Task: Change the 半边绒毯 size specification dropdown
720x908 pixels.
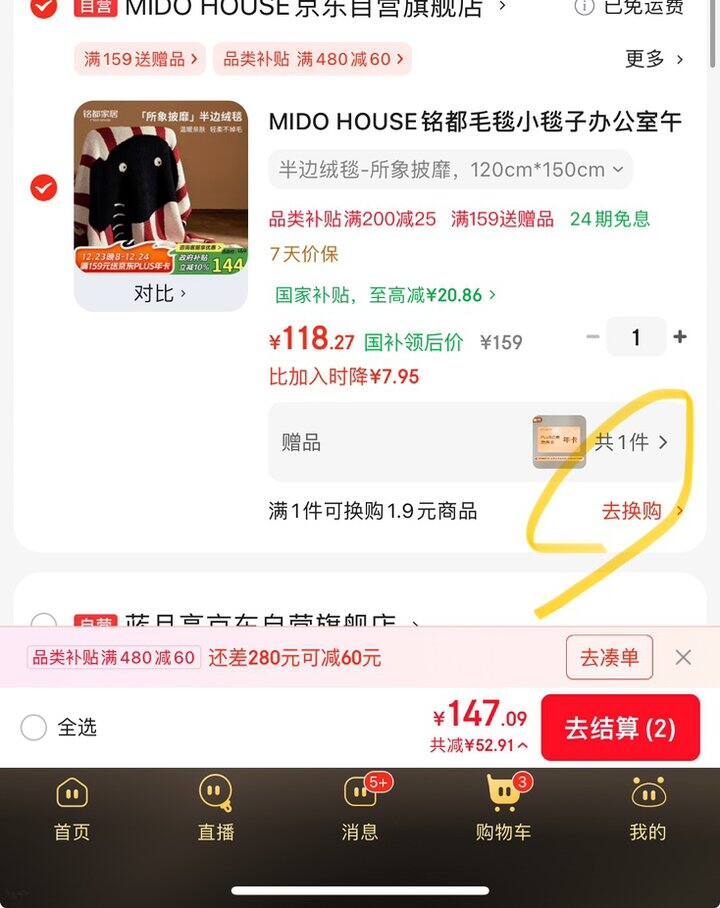Action: [x=450, y=170]
